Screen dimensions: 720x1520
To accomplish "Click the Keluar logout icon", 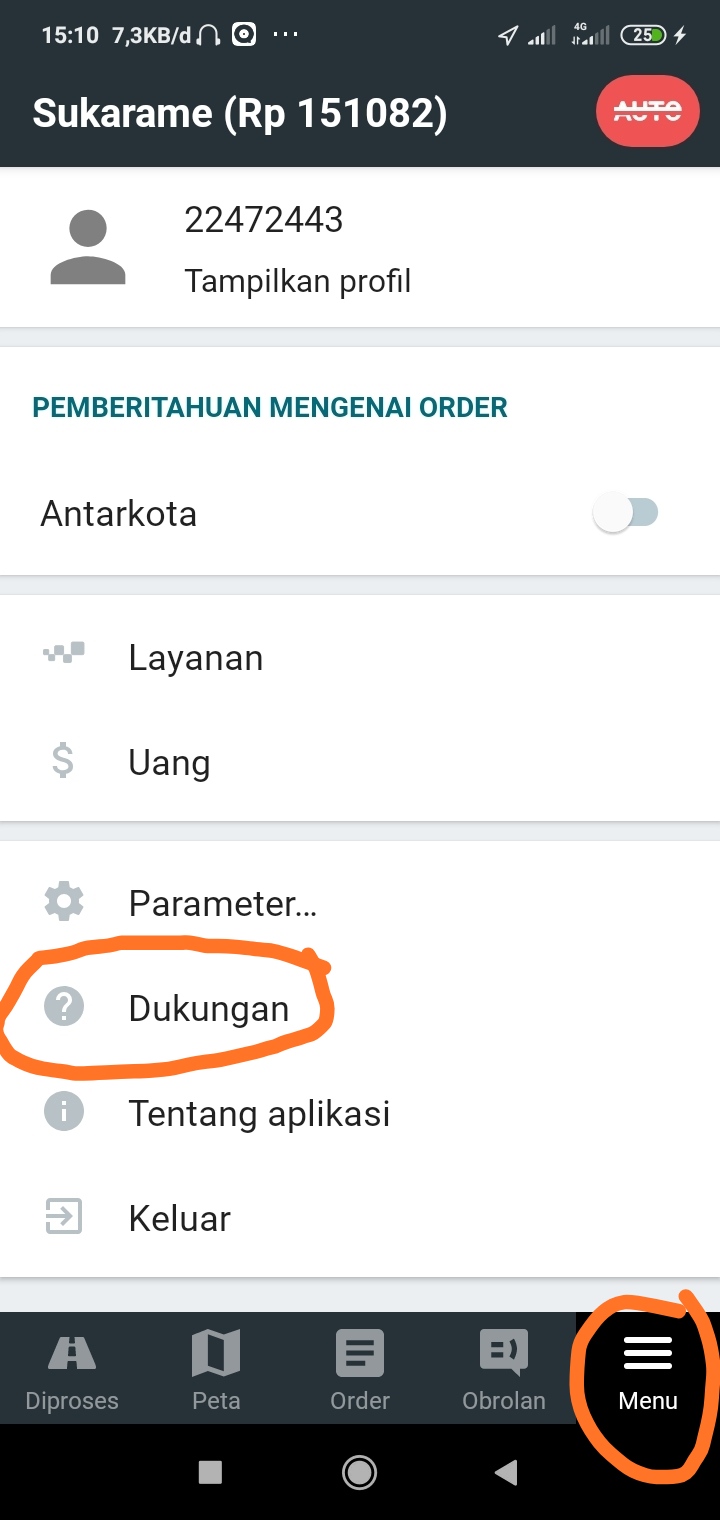I will (63, 1217).
